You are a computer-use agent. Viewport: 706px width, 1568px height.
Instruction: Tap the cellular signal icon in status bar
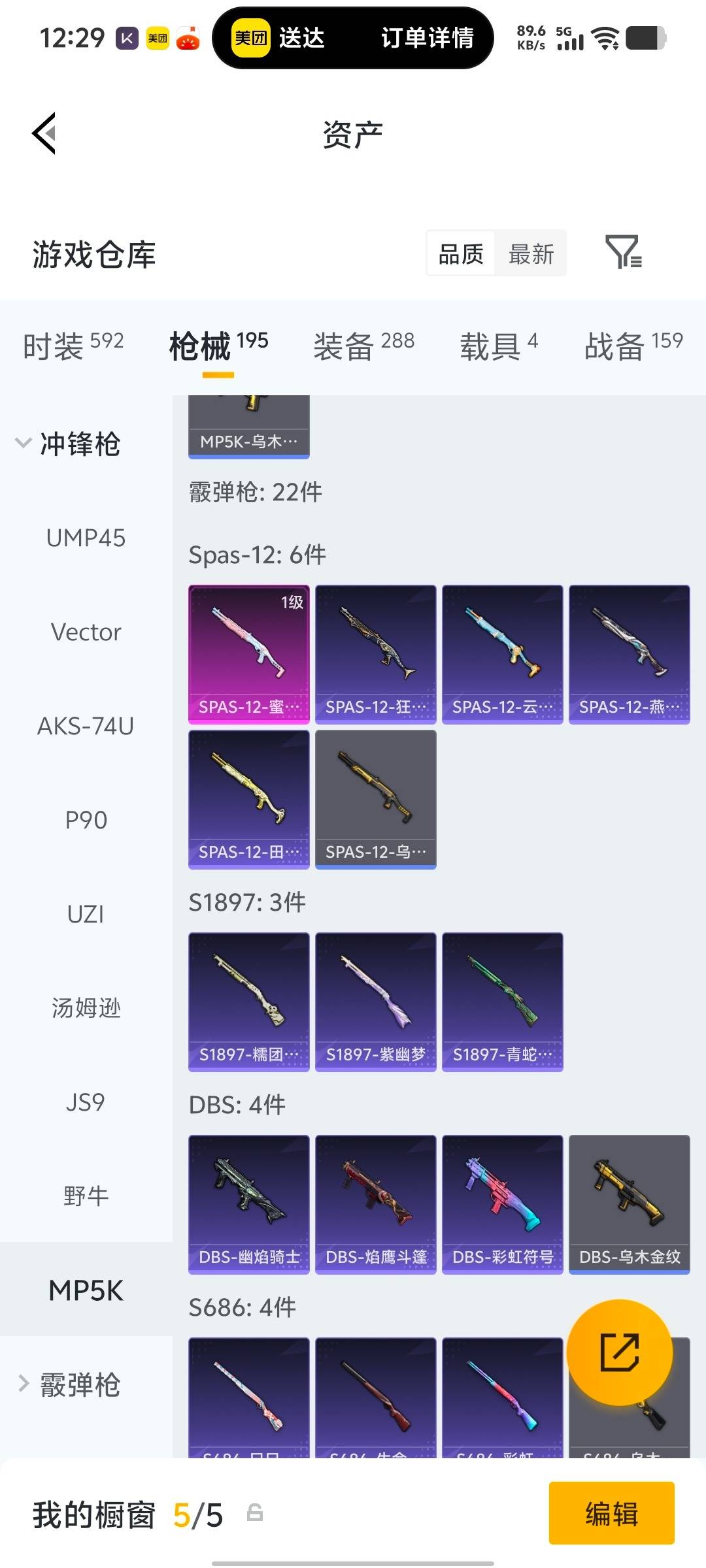(x=571, y=39)
